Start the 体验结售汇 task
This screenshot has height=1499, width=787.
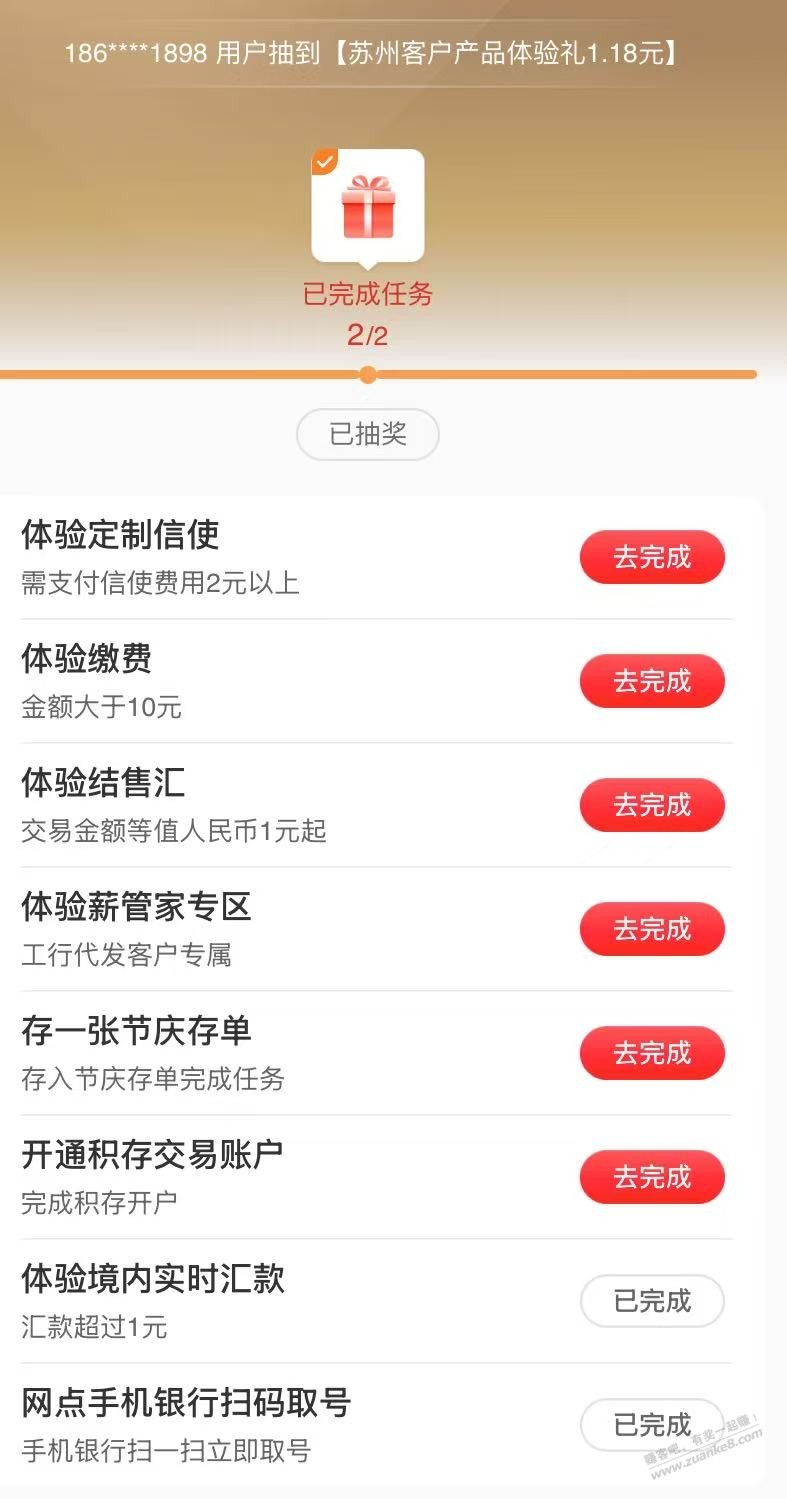[652, 805]
